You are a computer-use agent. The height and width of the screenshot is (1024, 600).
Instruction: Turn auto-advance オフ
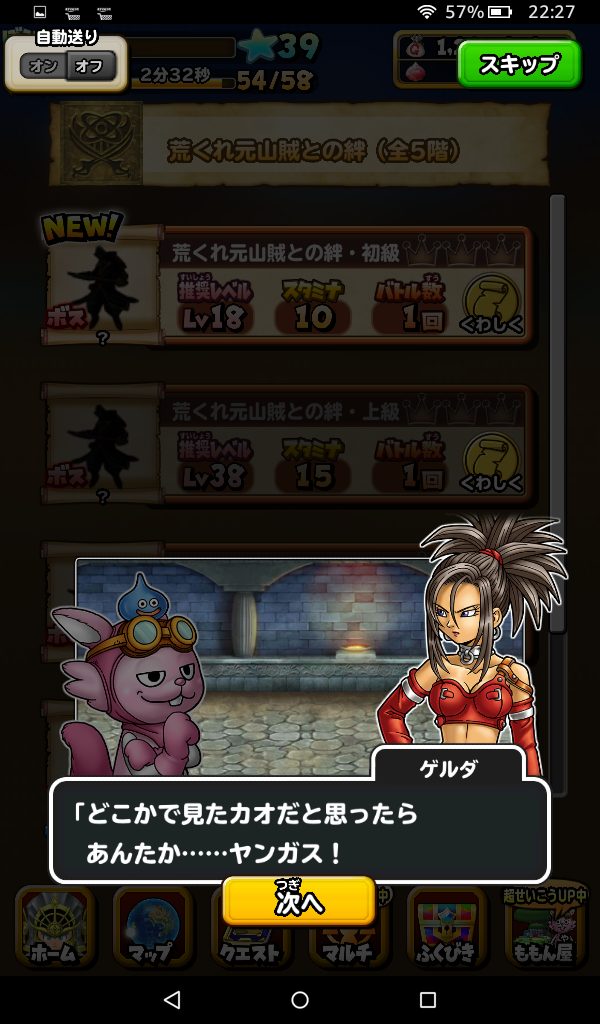(91, 67)
